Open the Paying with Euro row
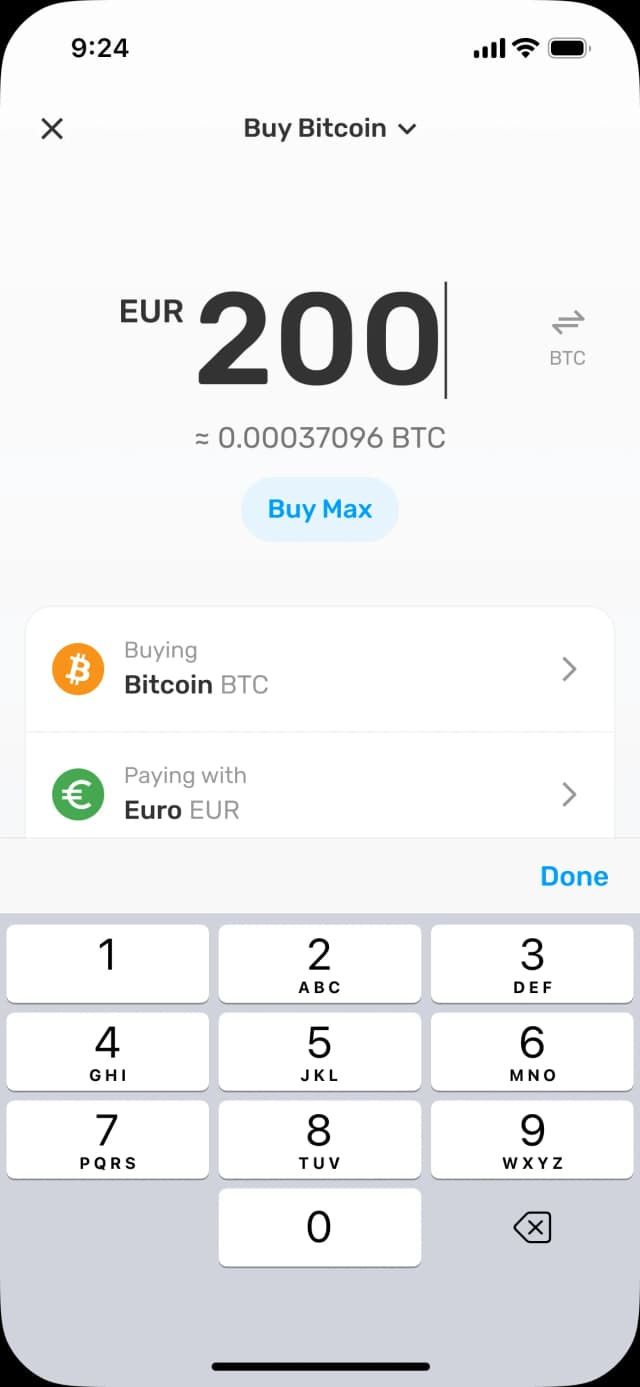The image size is (640, 1387). [x=319, y=794]
